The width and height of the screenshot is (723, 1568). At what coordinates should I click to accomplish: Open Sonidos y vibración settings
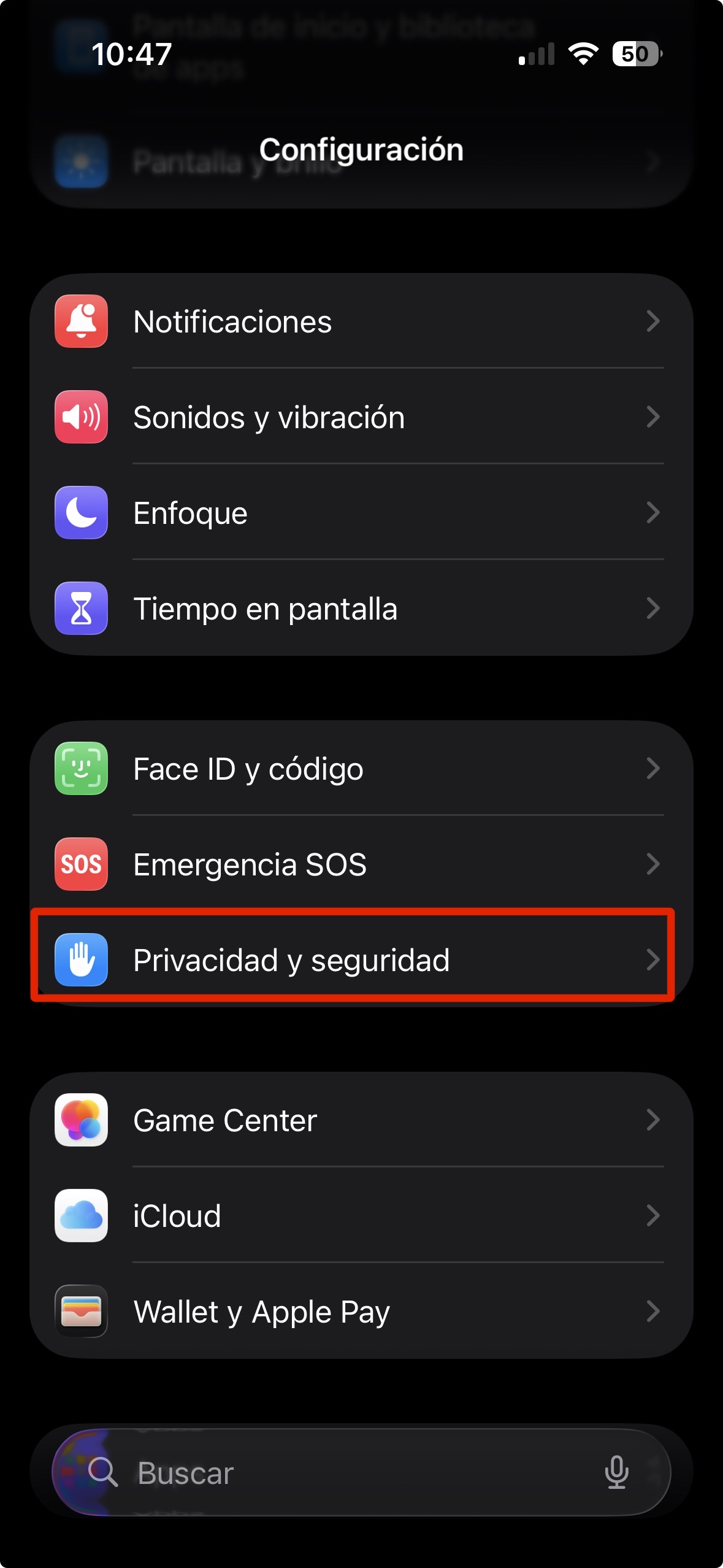361,417
